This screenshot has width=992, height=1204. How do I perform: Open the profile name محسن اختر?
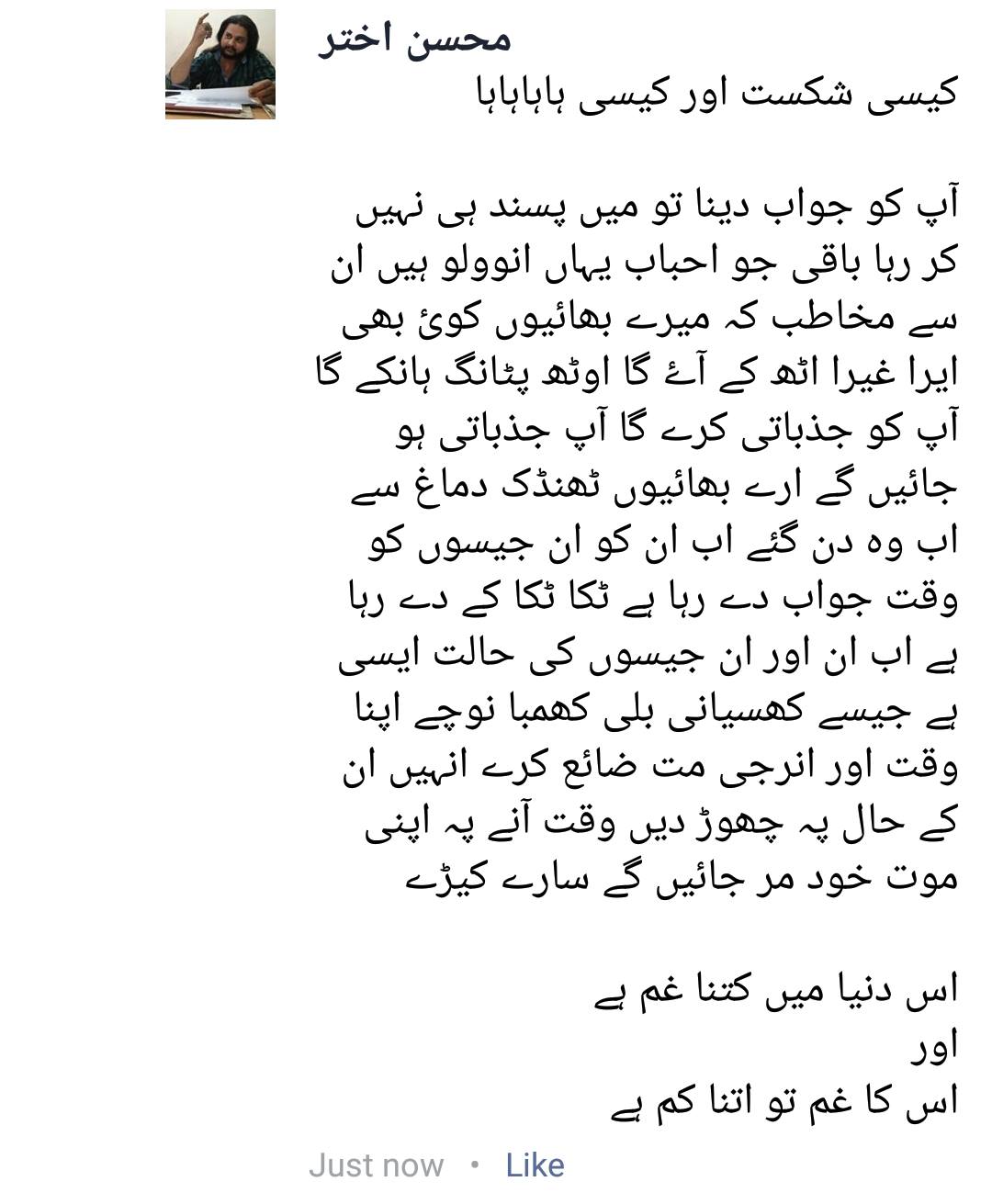(413, 39)
